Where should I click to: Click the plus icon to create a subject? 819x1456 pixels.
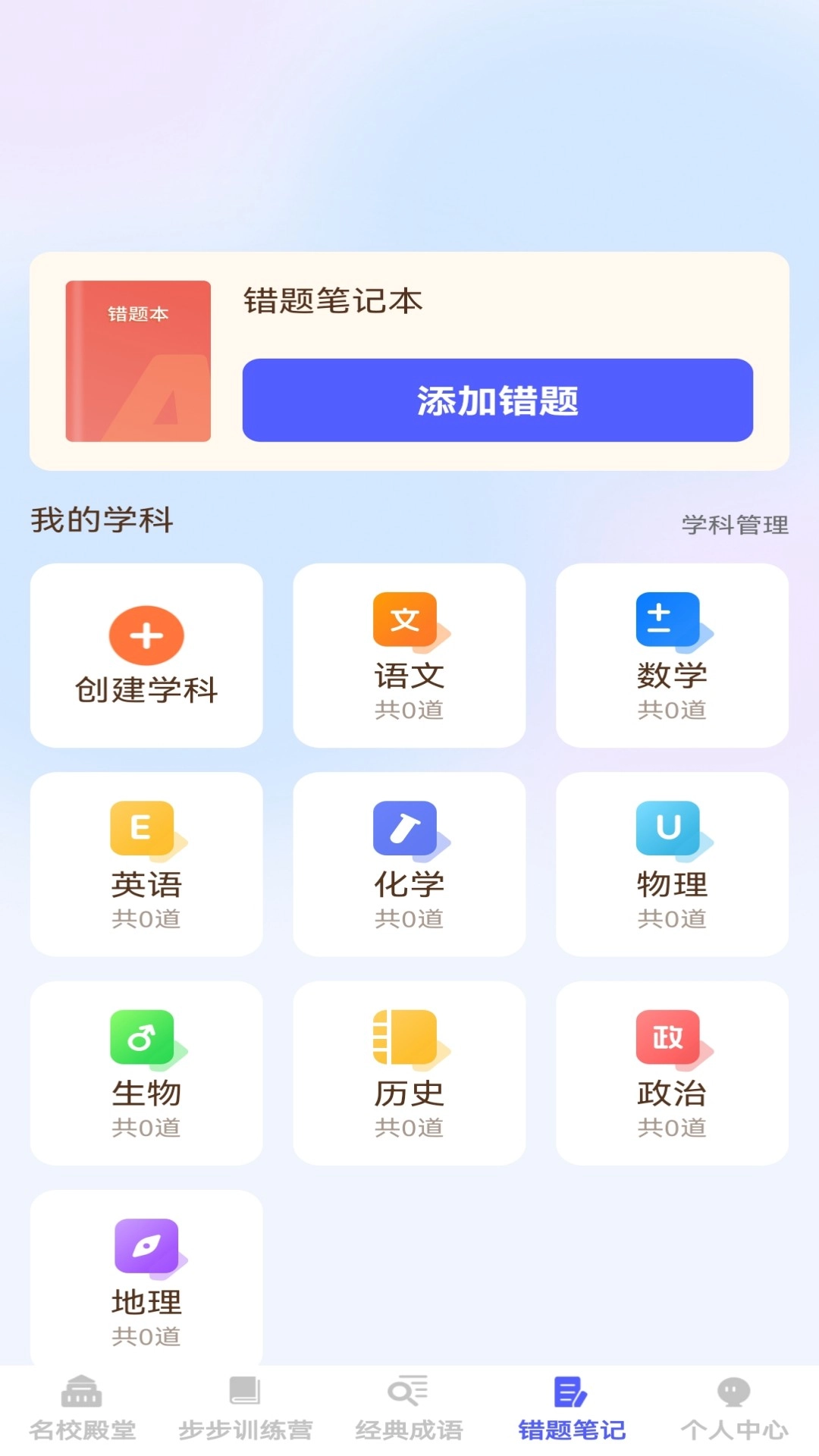(x=146, y=636)
